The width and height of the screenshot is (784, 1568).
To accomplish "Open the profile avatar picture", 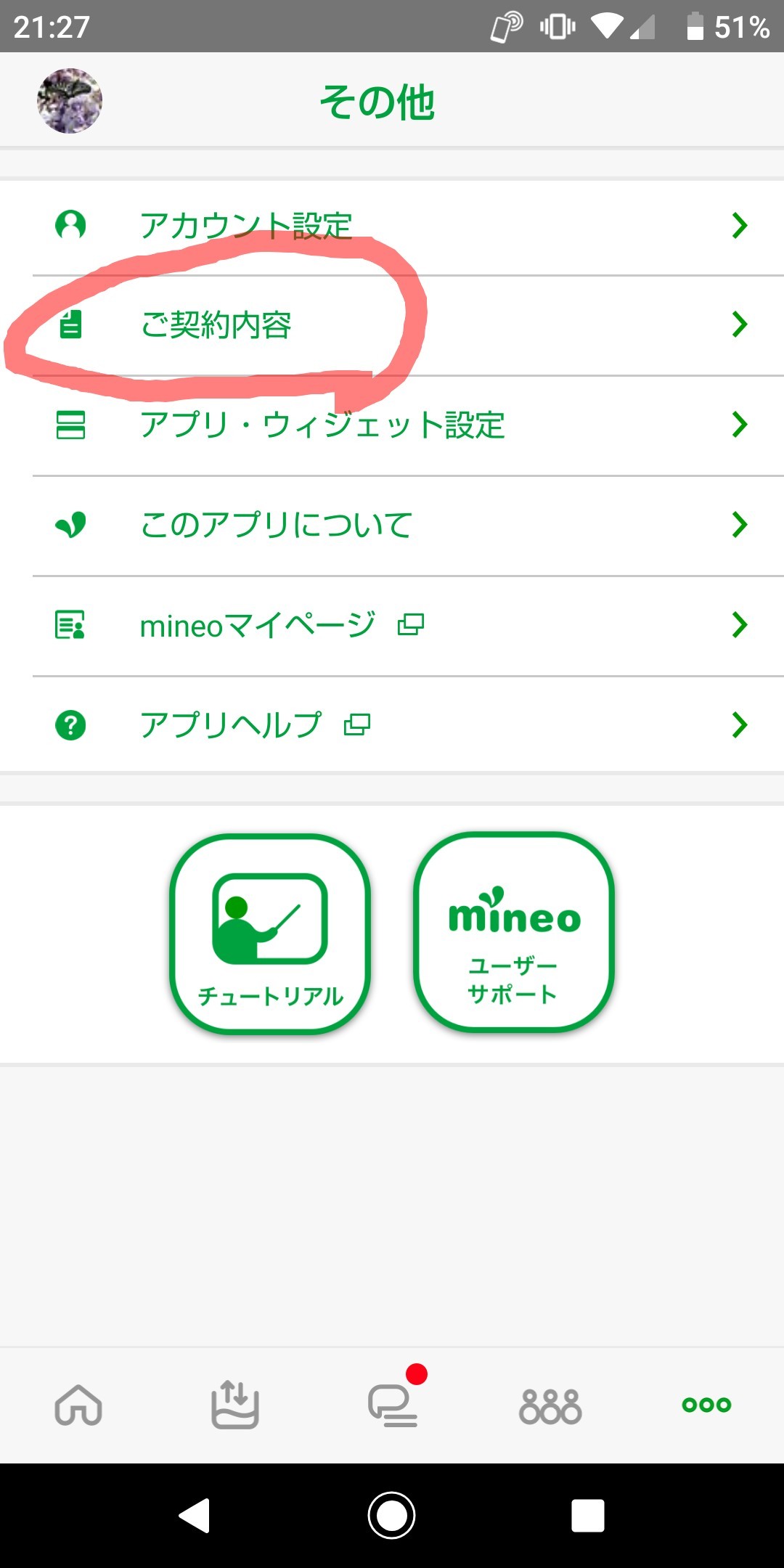I will (70, 101).
